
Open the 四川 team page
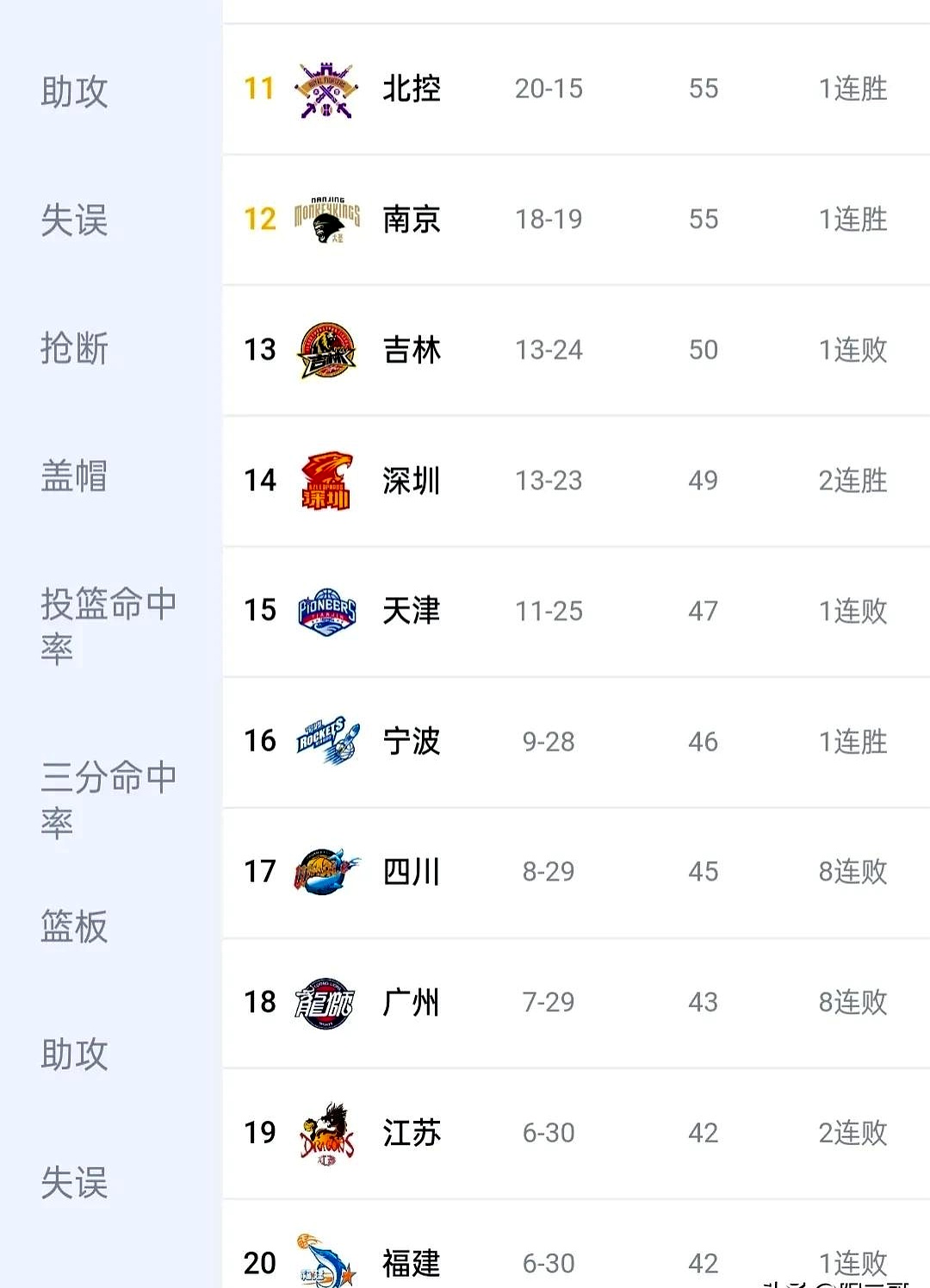coord(411,871)
